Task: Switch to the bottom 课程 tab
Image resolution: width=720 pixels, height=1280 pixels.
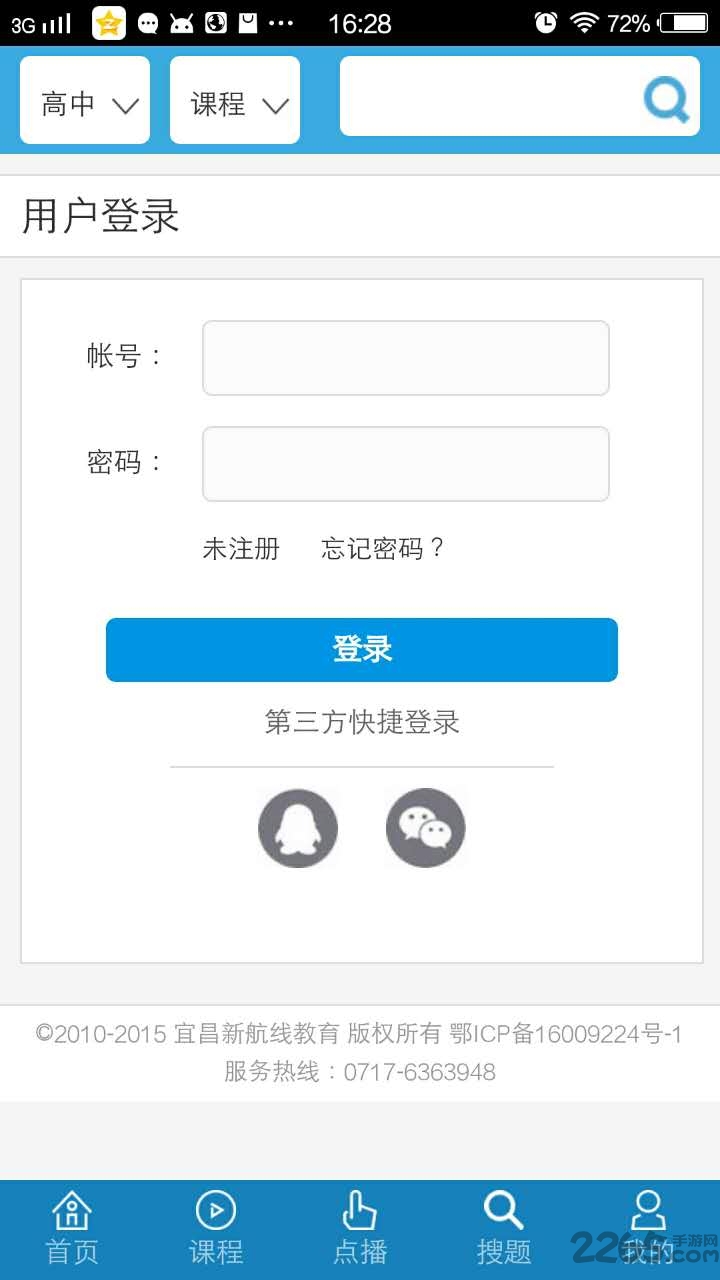Action: (x=216, y=1228)
